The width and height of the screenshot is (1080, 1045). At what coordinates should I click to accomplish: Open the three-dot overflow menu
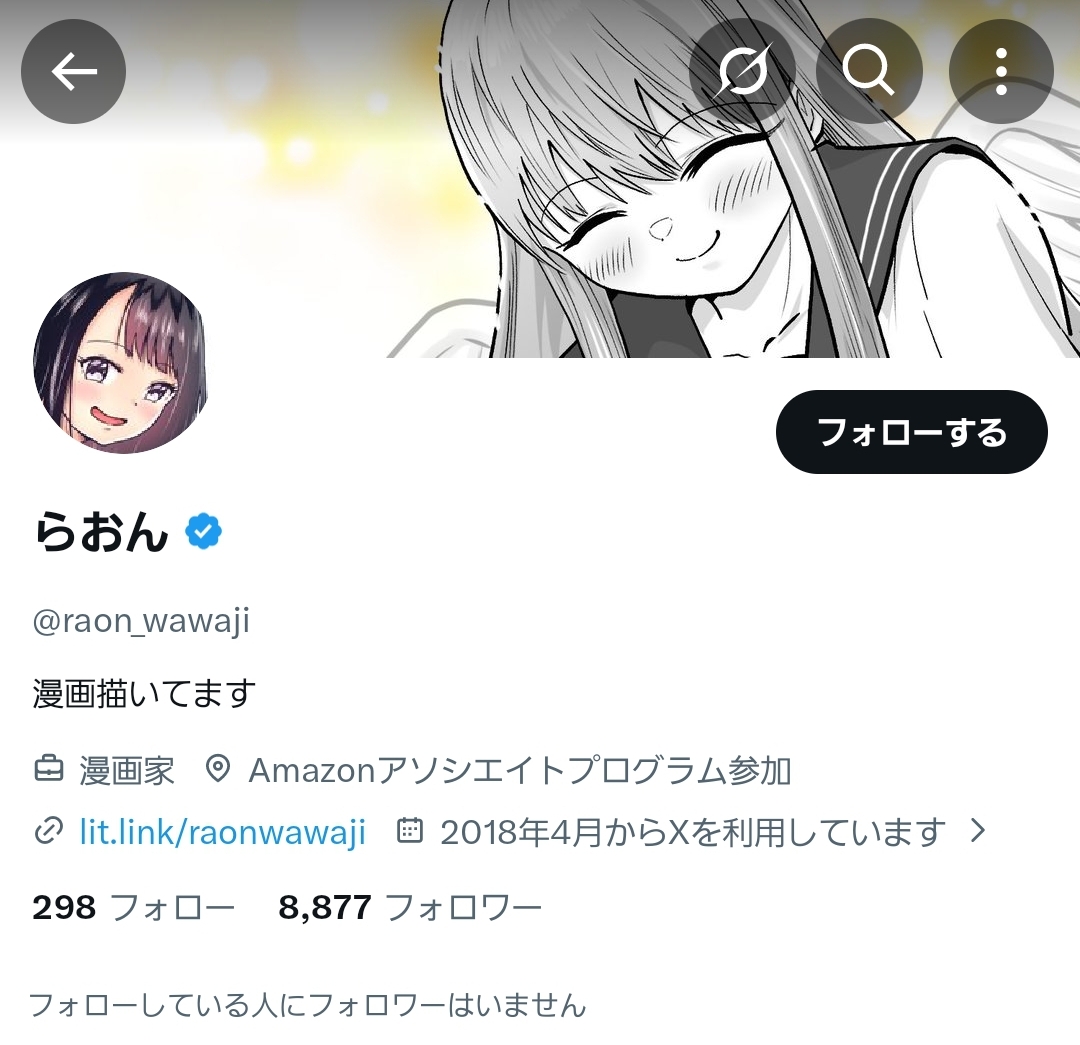pyautogui.click(x=1001, y=71)
